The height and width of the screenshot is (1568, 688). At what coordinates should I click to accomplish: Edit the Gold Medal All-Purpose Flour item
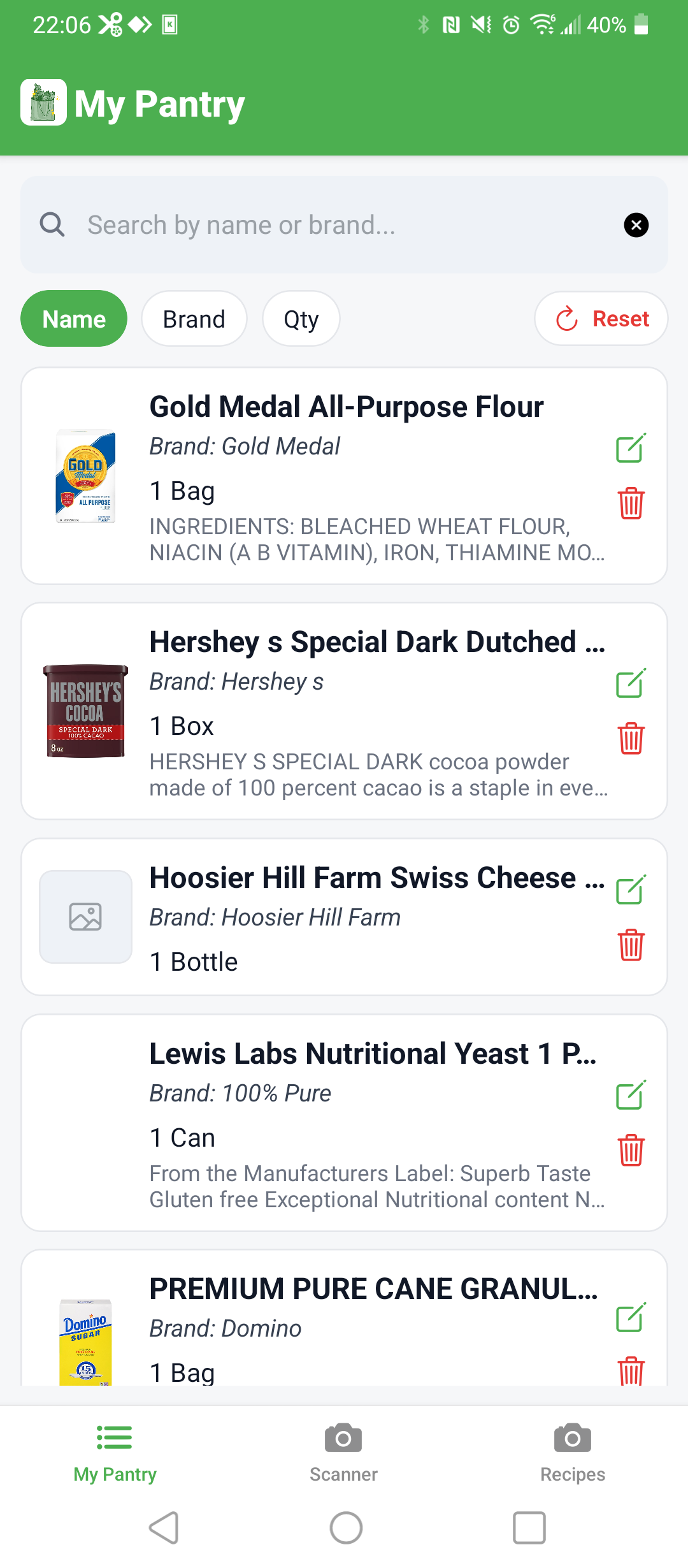[631, 448]
